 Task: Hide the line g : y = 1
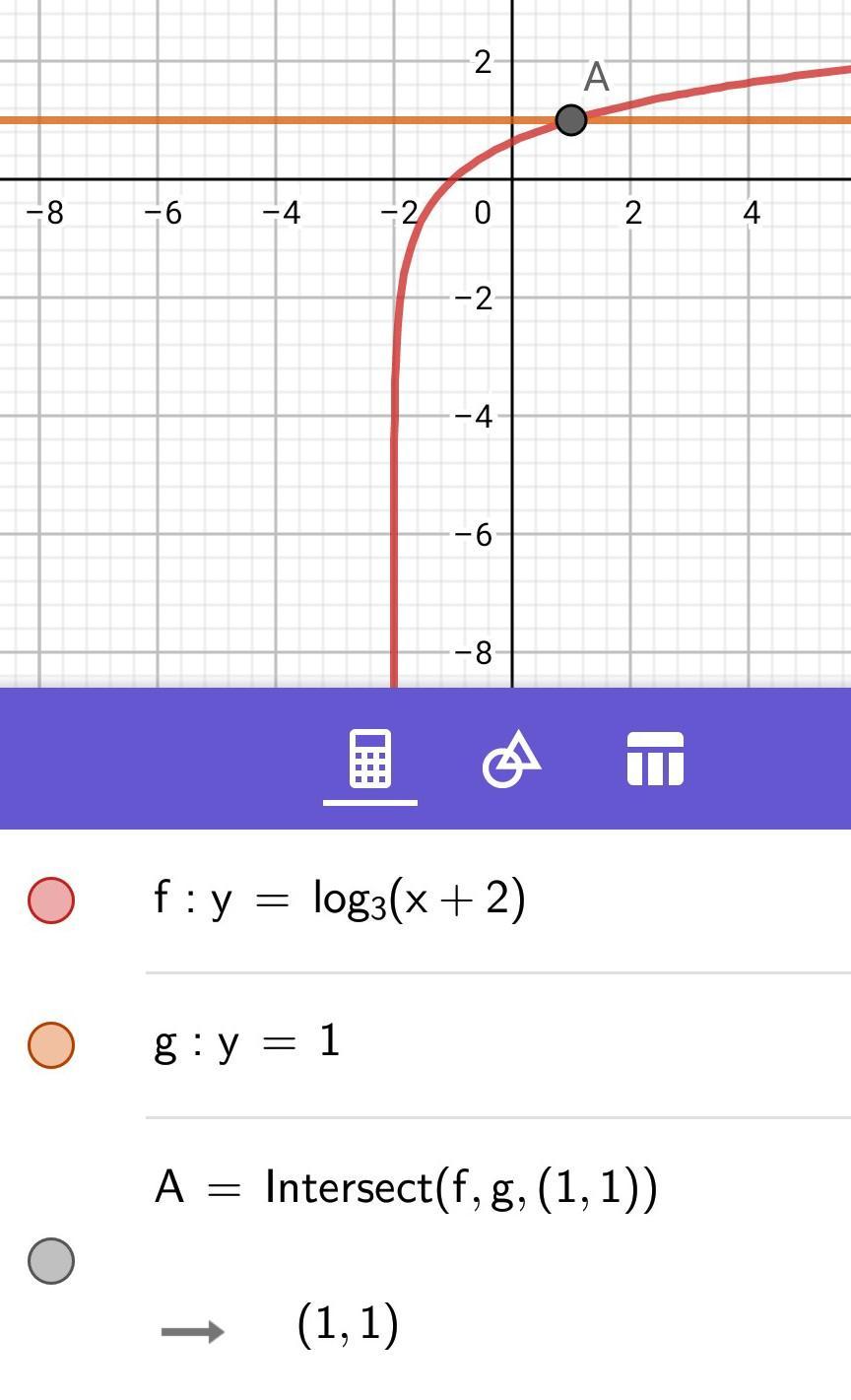51,1045
